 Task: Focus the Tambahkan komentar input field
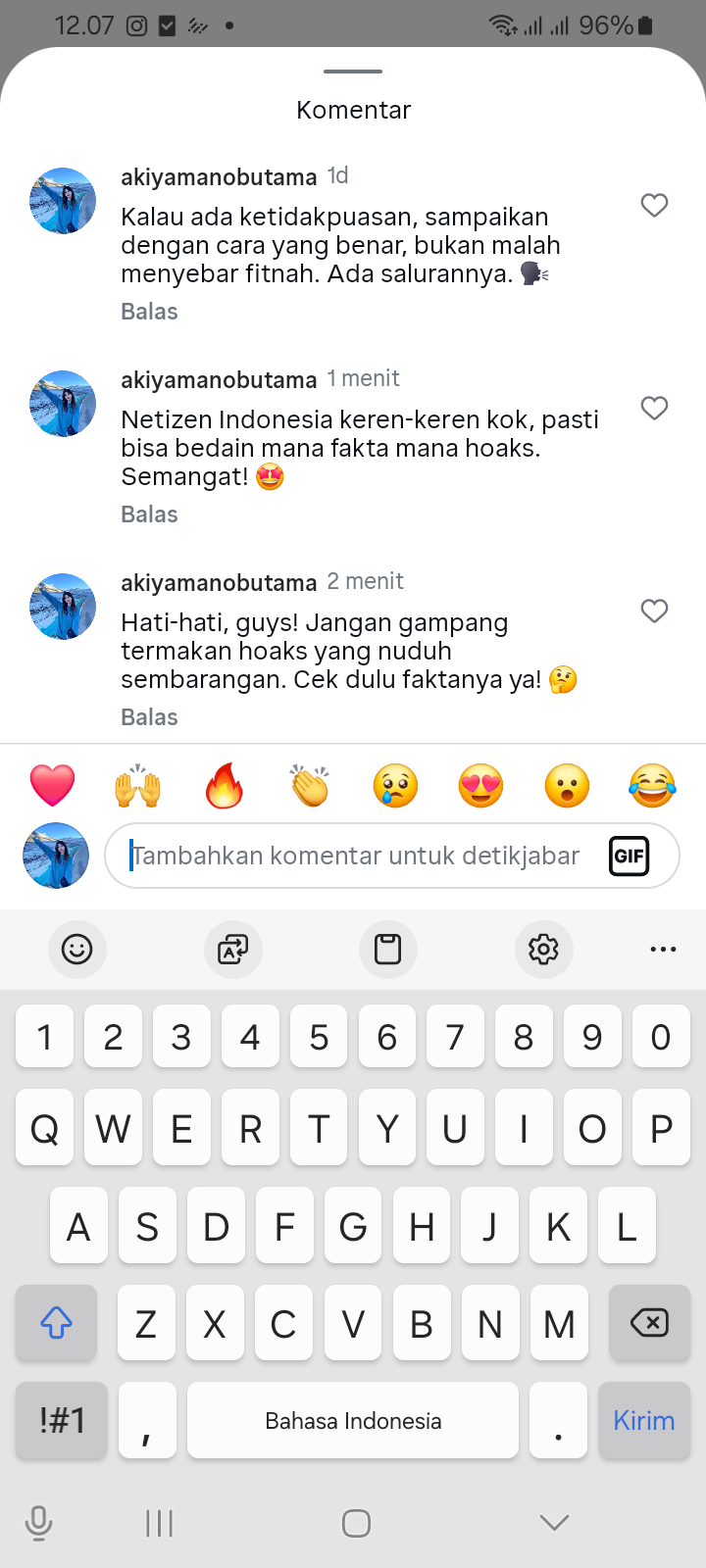click(x=363, y=857)
